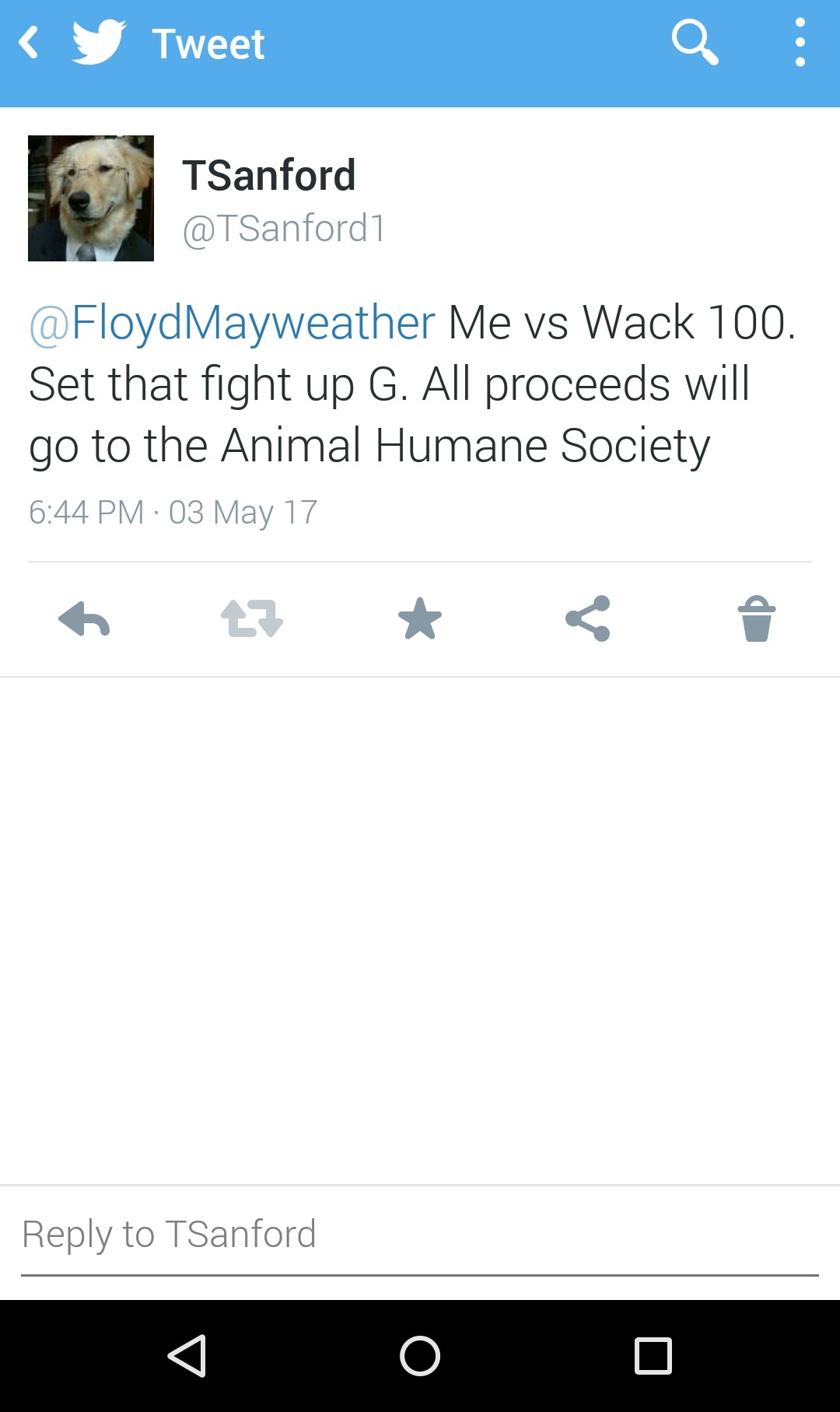Open recent apps from navigation bar
Viewport: 840px width, 1412px height.
click(653, 1356)
